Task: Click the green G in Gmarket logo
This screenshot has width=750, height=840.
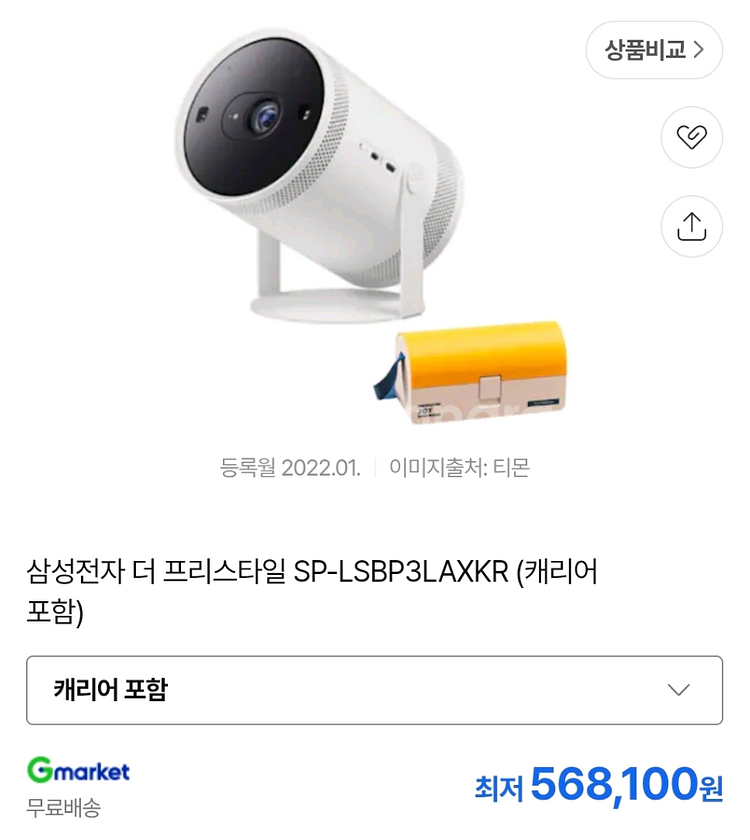Action: click(40, 769)
